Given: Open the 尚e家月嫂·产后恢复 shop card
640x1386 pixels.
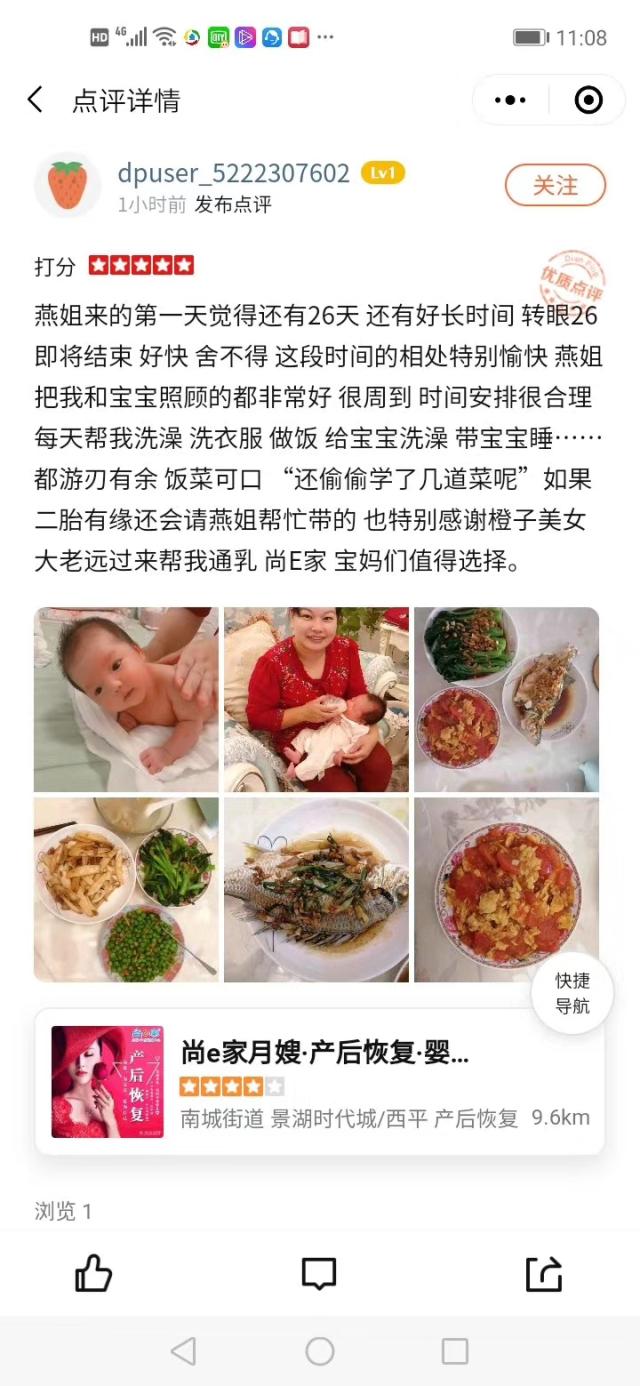Looking at the screenshot, I should click(320, 1082).
